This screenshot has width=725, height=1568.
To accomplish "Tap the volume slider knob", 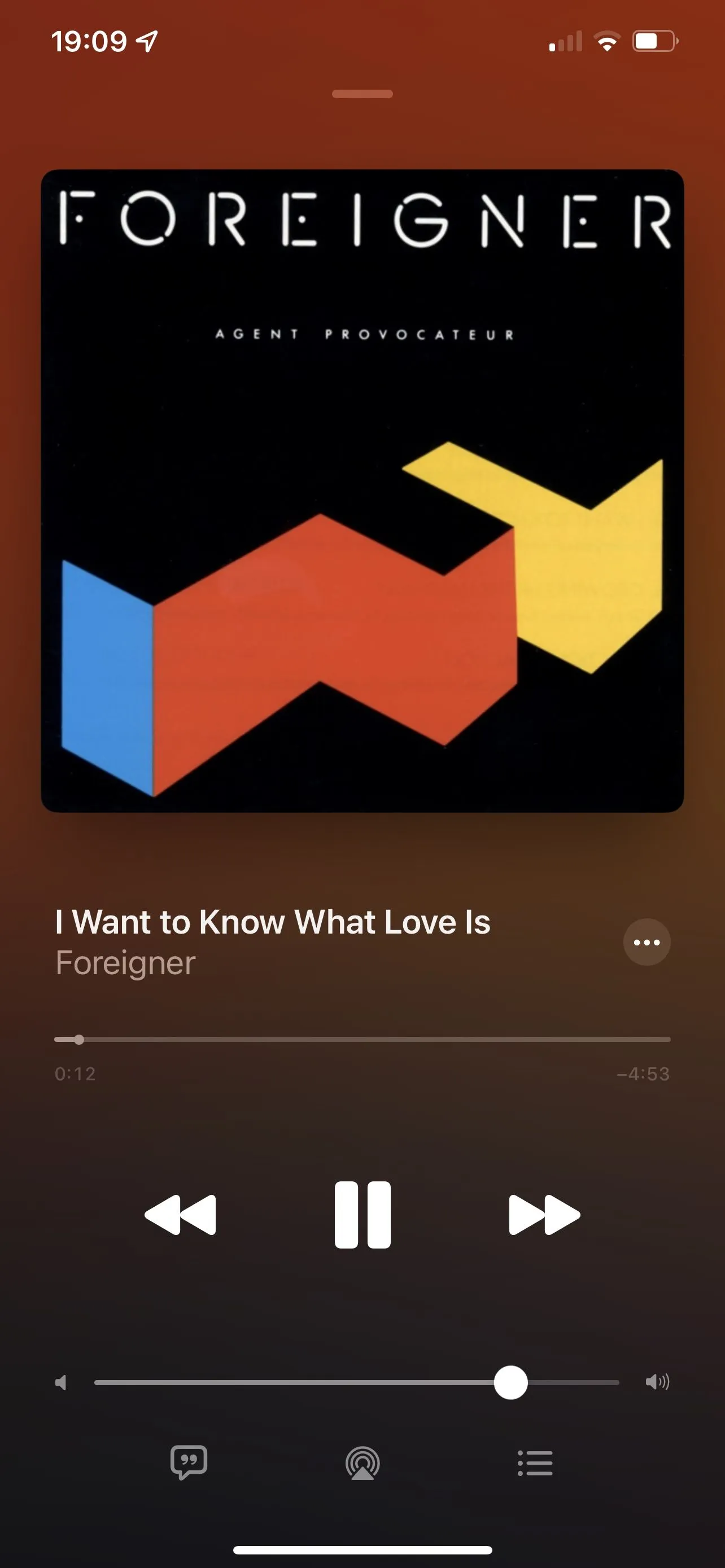I will click(x=510, y=1382).
